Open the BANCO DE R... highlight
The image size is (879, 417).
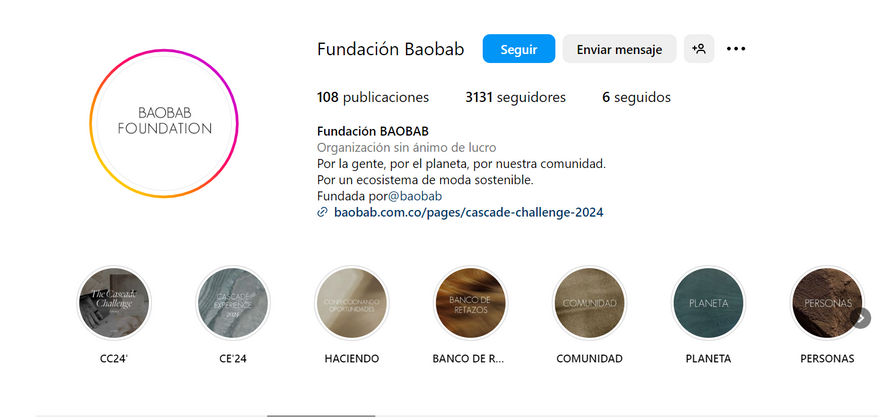pos(470,303)
